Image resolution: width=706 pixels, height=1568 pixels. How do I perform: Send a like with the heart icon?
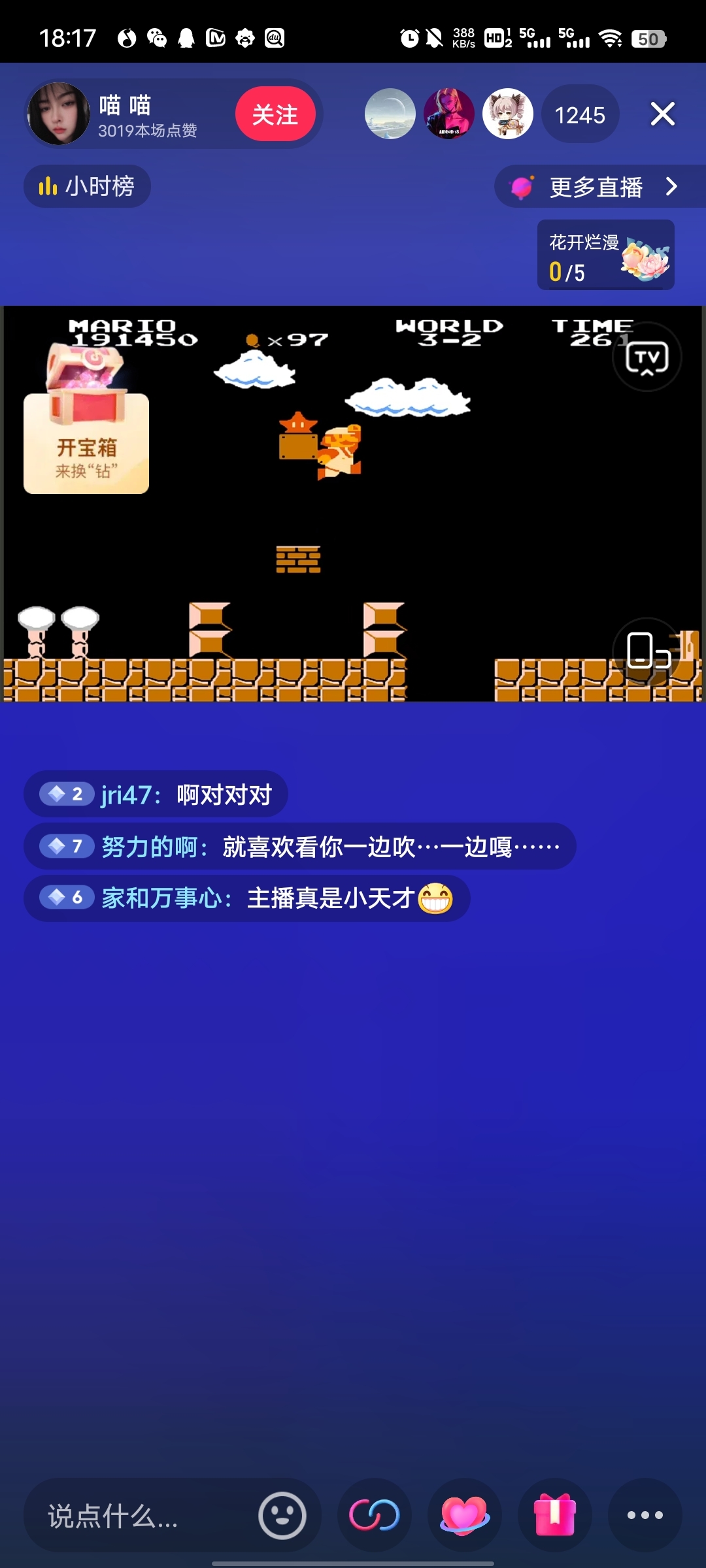pos(464,1516)
